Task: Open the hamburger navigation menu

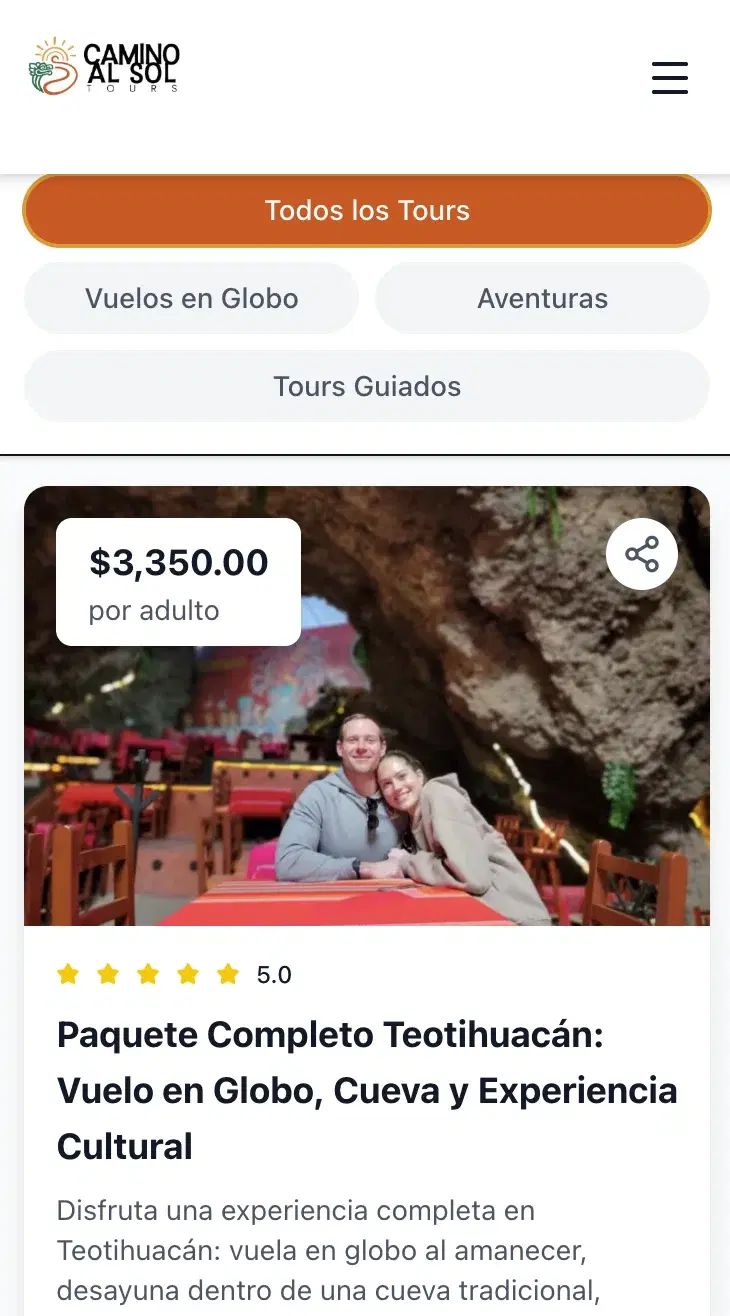Action: (669, 78)
